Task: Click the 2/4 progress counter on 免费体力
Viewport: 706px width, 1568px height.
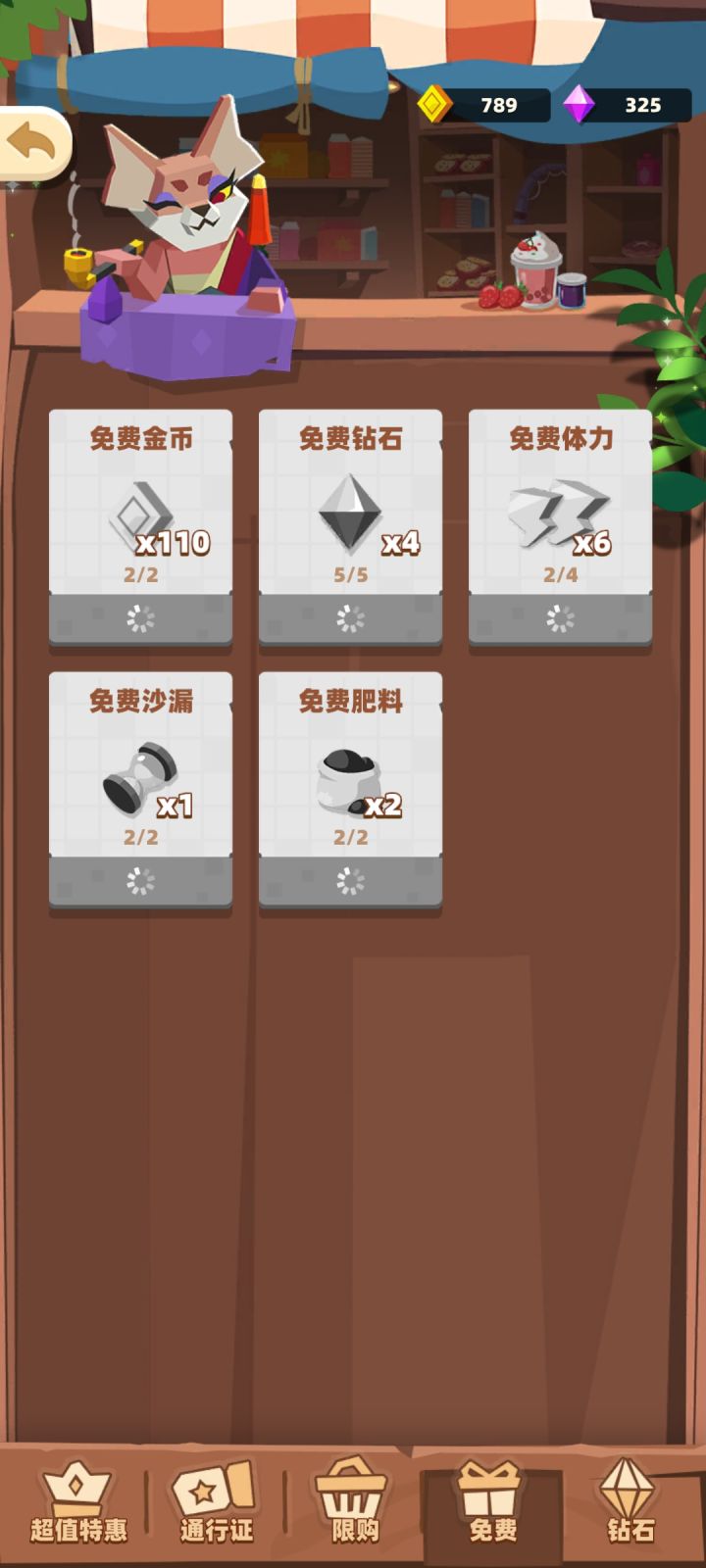Action: [560, 574]
